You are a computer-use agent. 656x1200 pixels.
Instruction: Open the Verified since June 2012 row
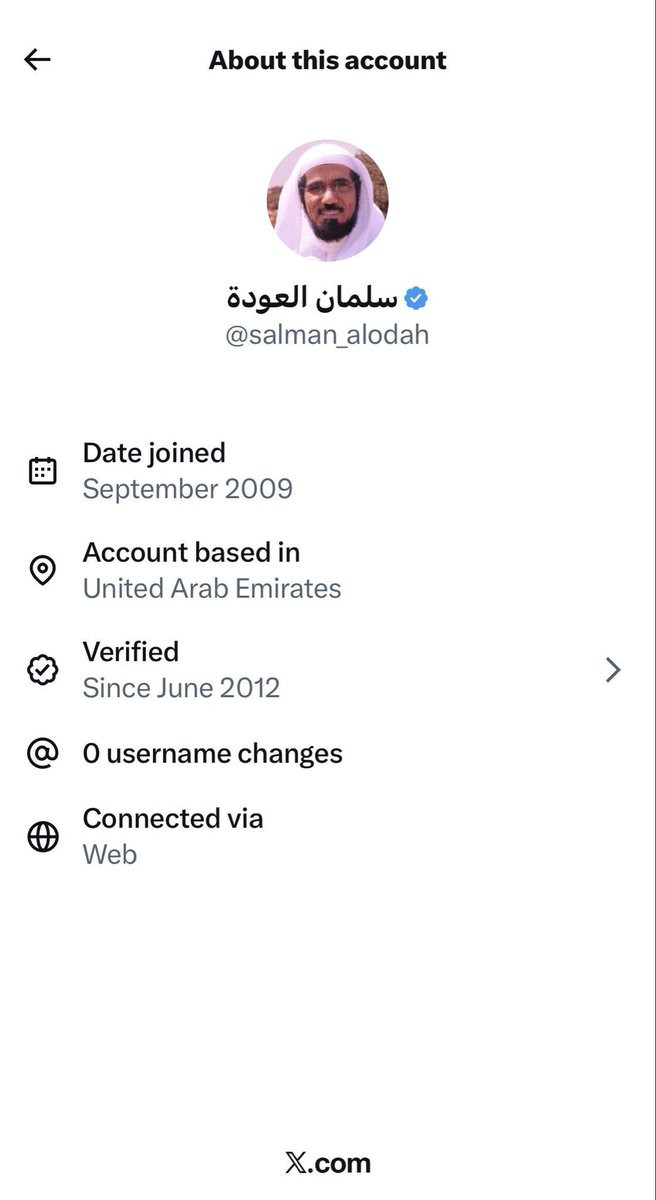[328, 670]
